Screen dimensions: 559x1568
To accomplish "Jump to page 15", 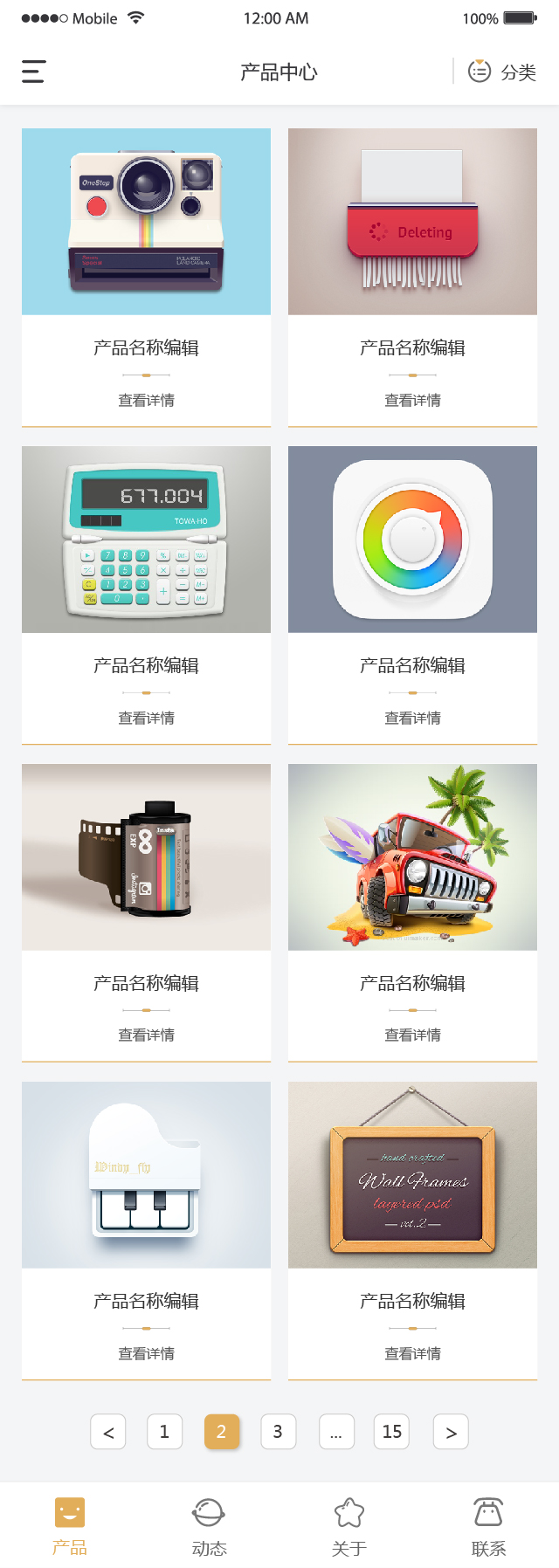I will pyautogui.click(x=392, y=1432).
